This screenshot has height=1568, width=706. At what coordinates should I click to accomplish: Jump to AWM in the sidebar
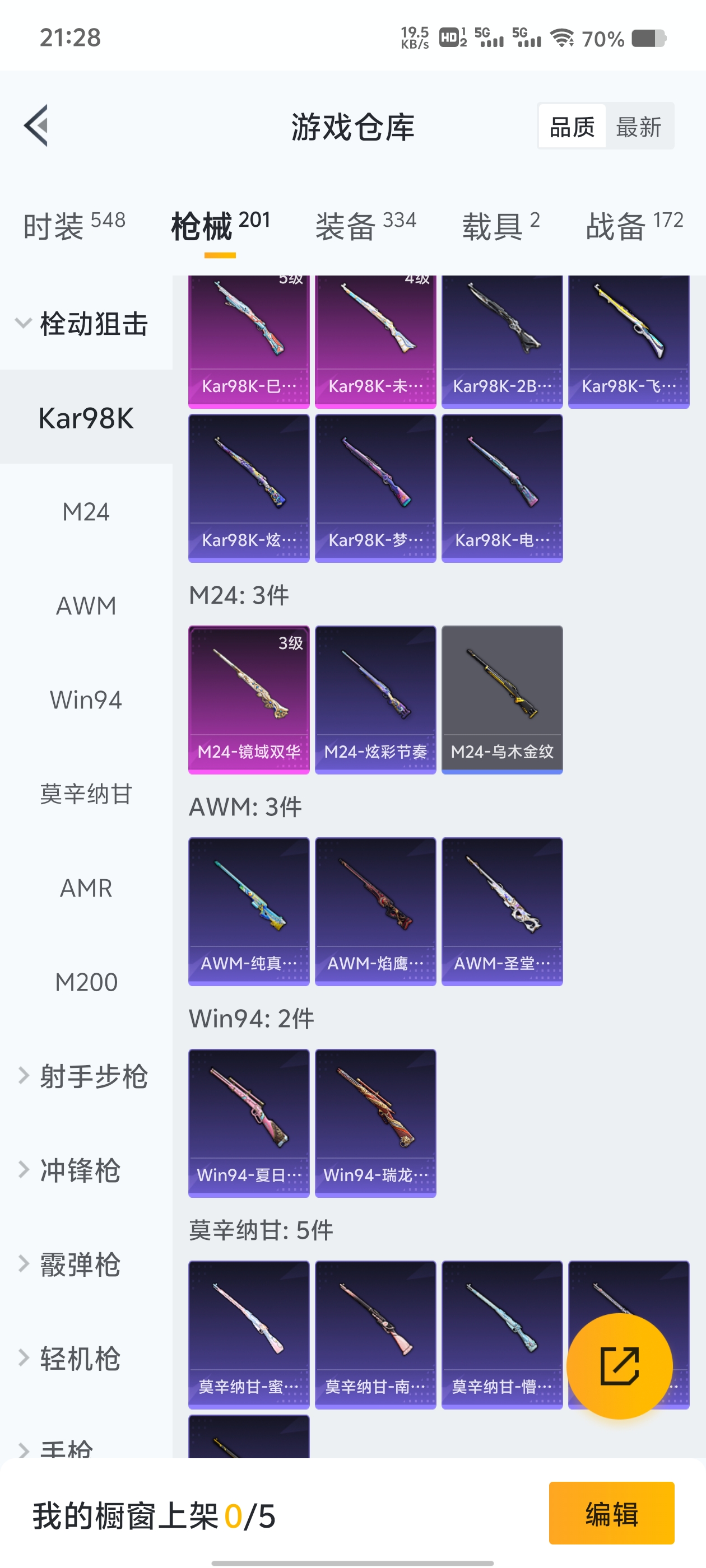point(86,606)
